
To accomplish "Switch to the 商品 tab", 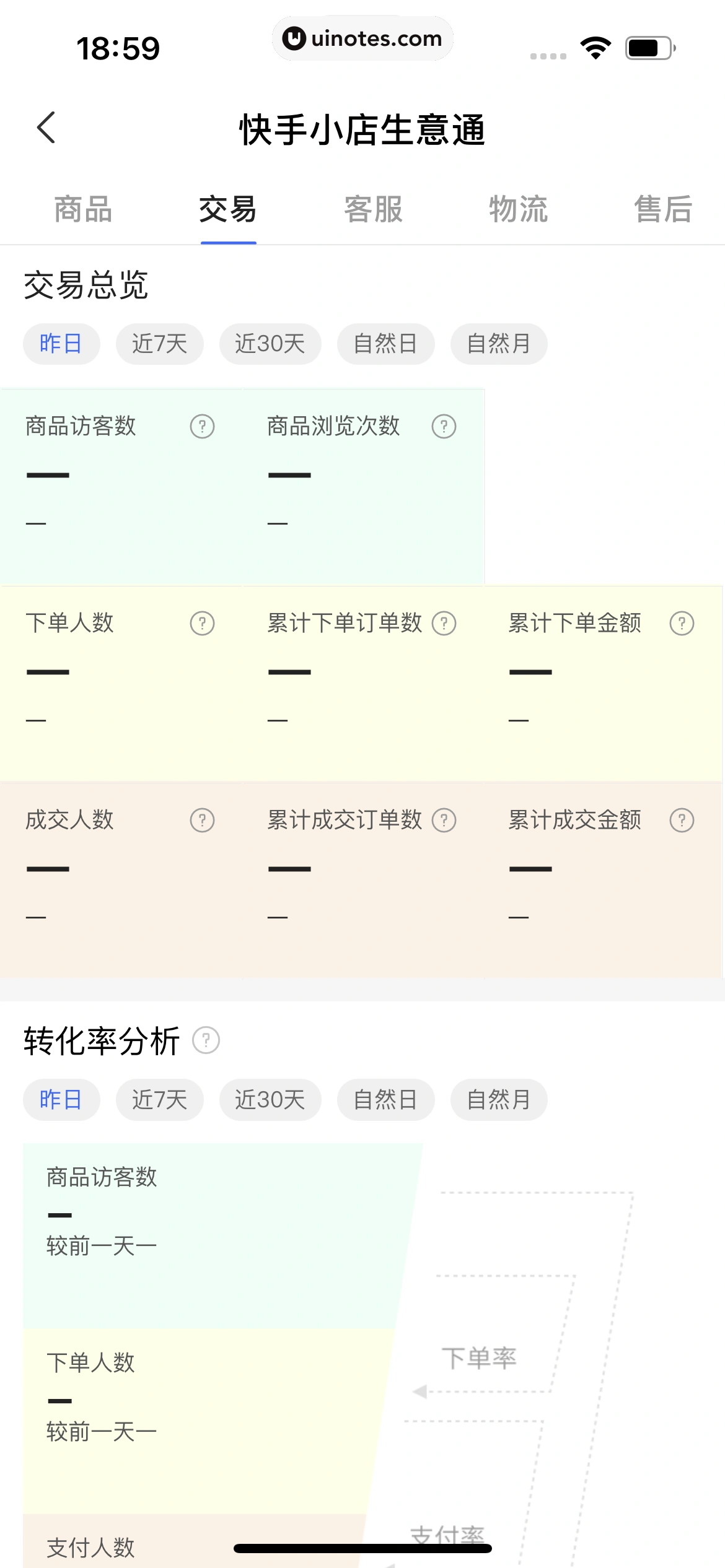I will pyautogui.click(x=83, y=209).
